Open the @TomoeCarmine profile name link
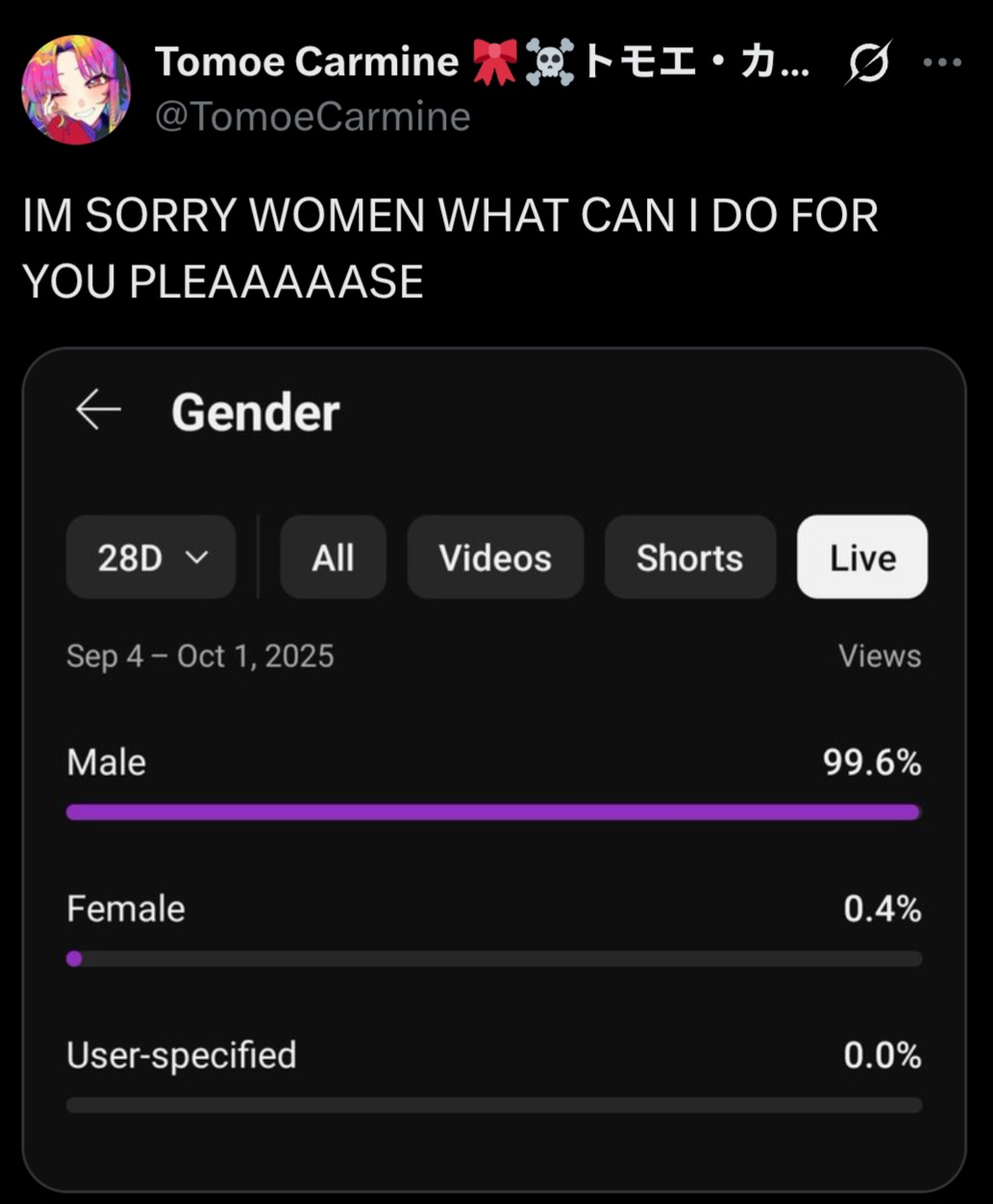 [312, 117]
